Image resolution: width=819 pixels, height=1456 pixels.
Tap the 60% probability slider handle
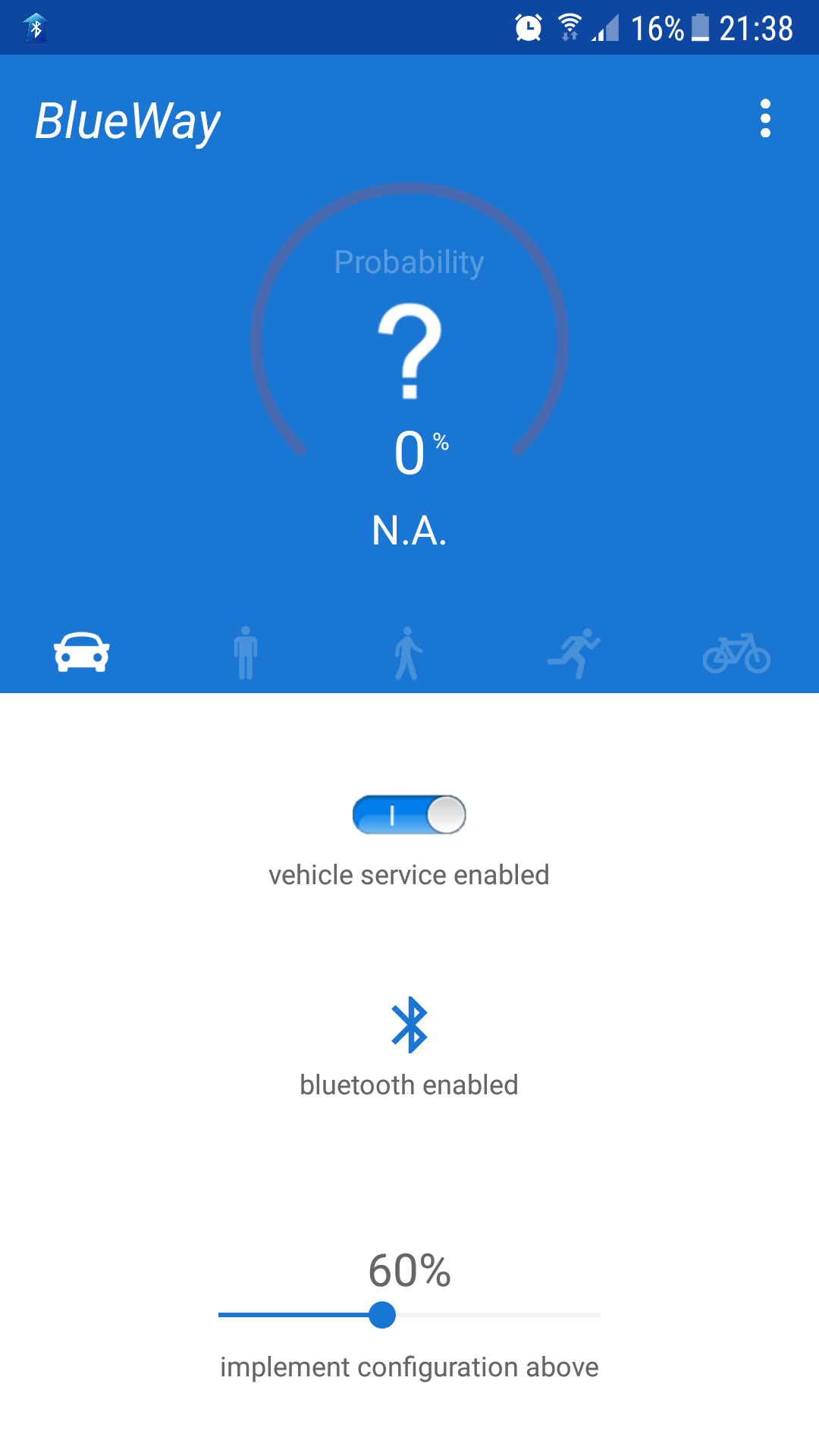(x=382, y=1315)
